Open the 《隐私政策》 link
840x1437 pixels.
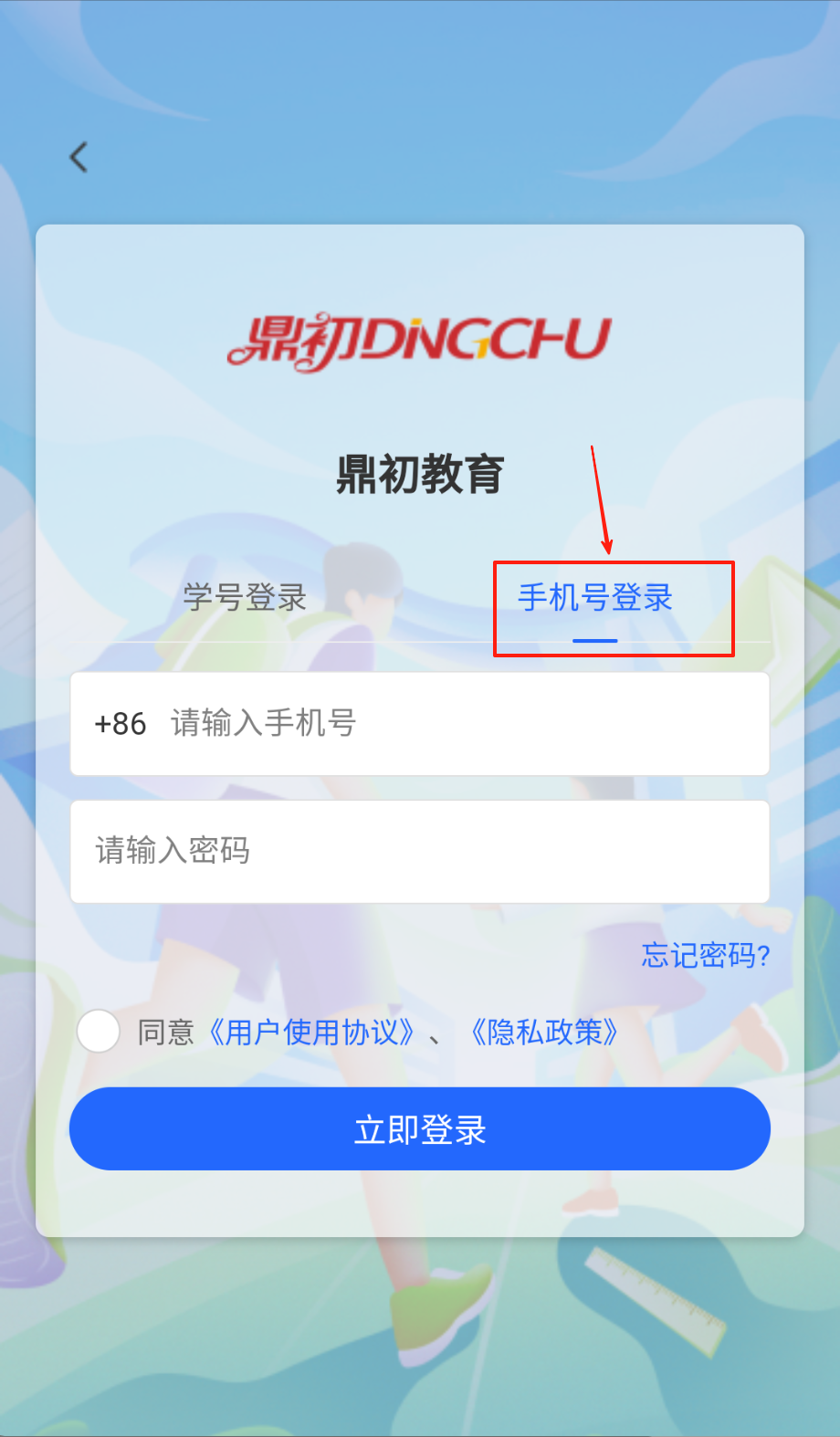[544, 1033]
